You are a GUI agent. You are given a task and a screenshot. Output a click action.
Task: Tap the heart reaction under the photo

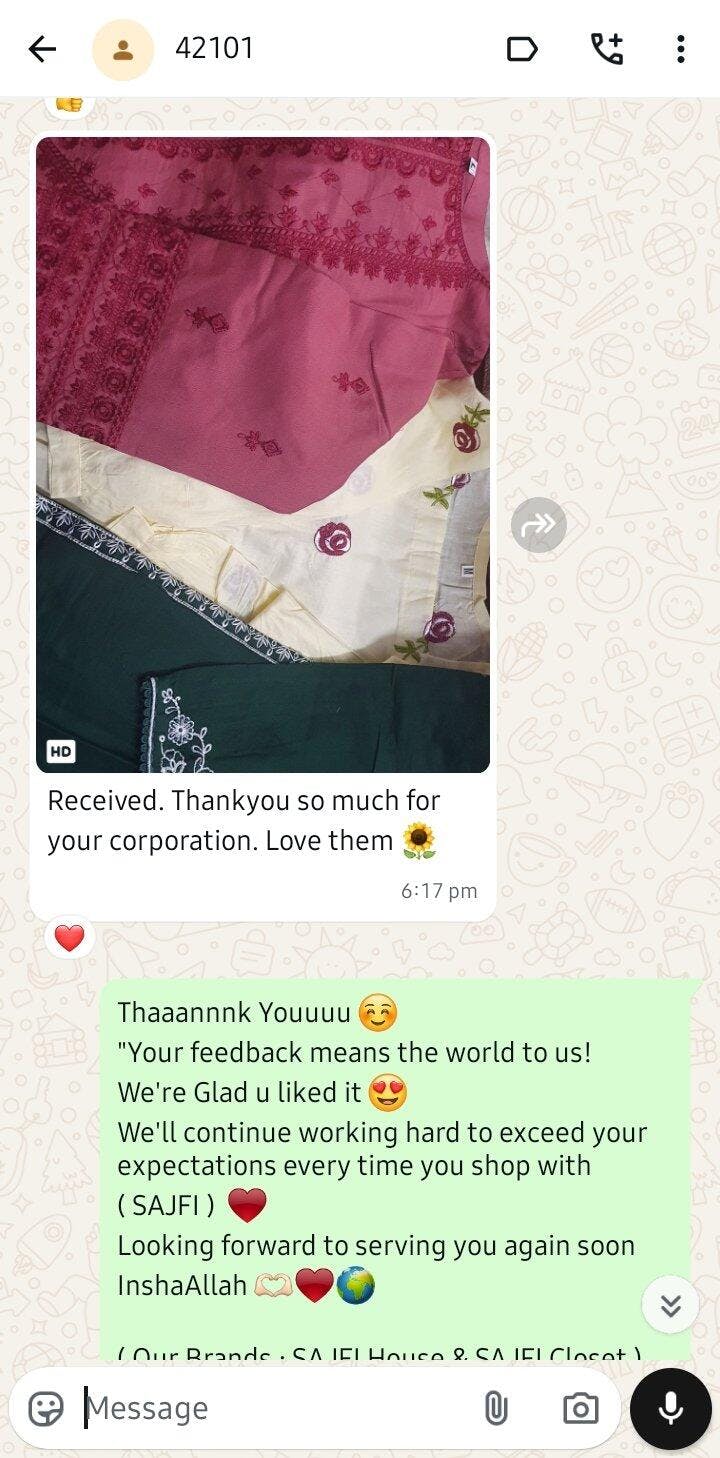(69, 938)
